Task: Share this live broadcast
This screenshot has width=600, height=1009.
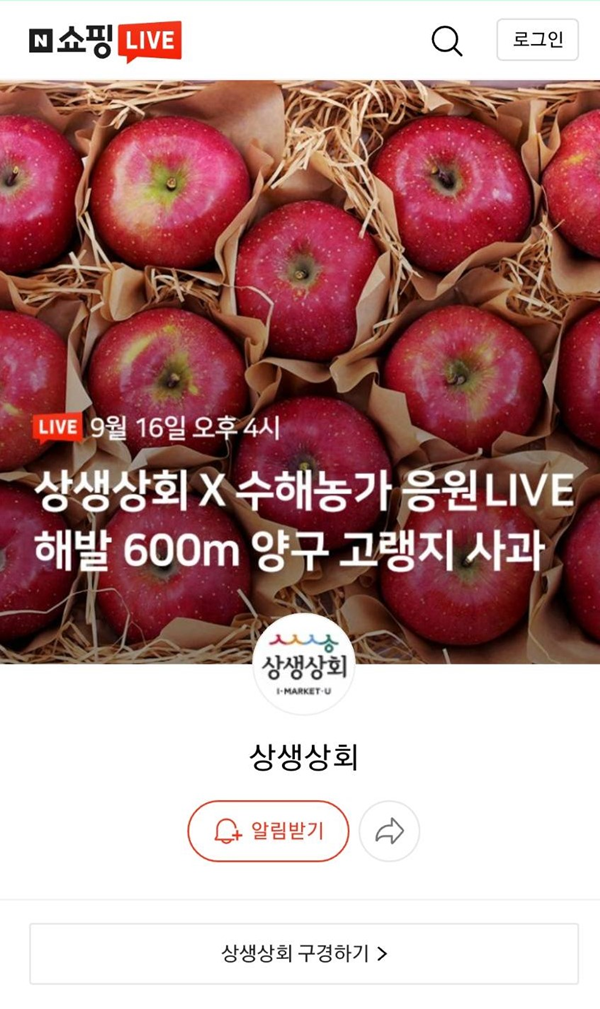Action: point(389,831)
